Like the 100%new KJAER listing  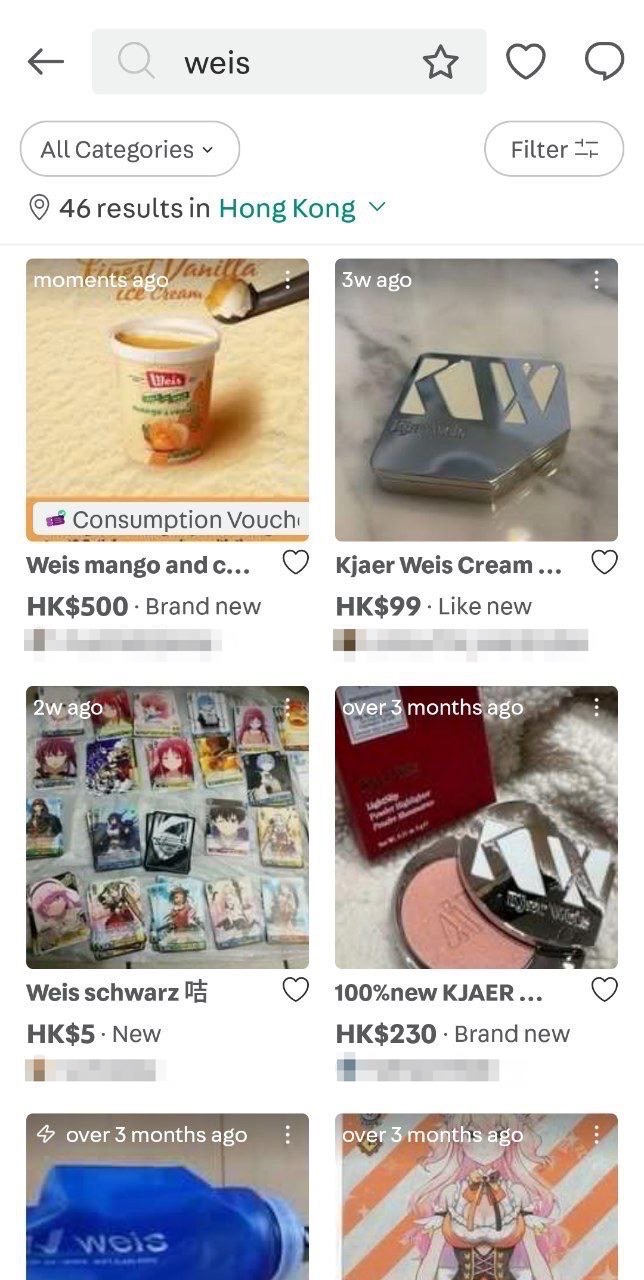coord(604,990)
